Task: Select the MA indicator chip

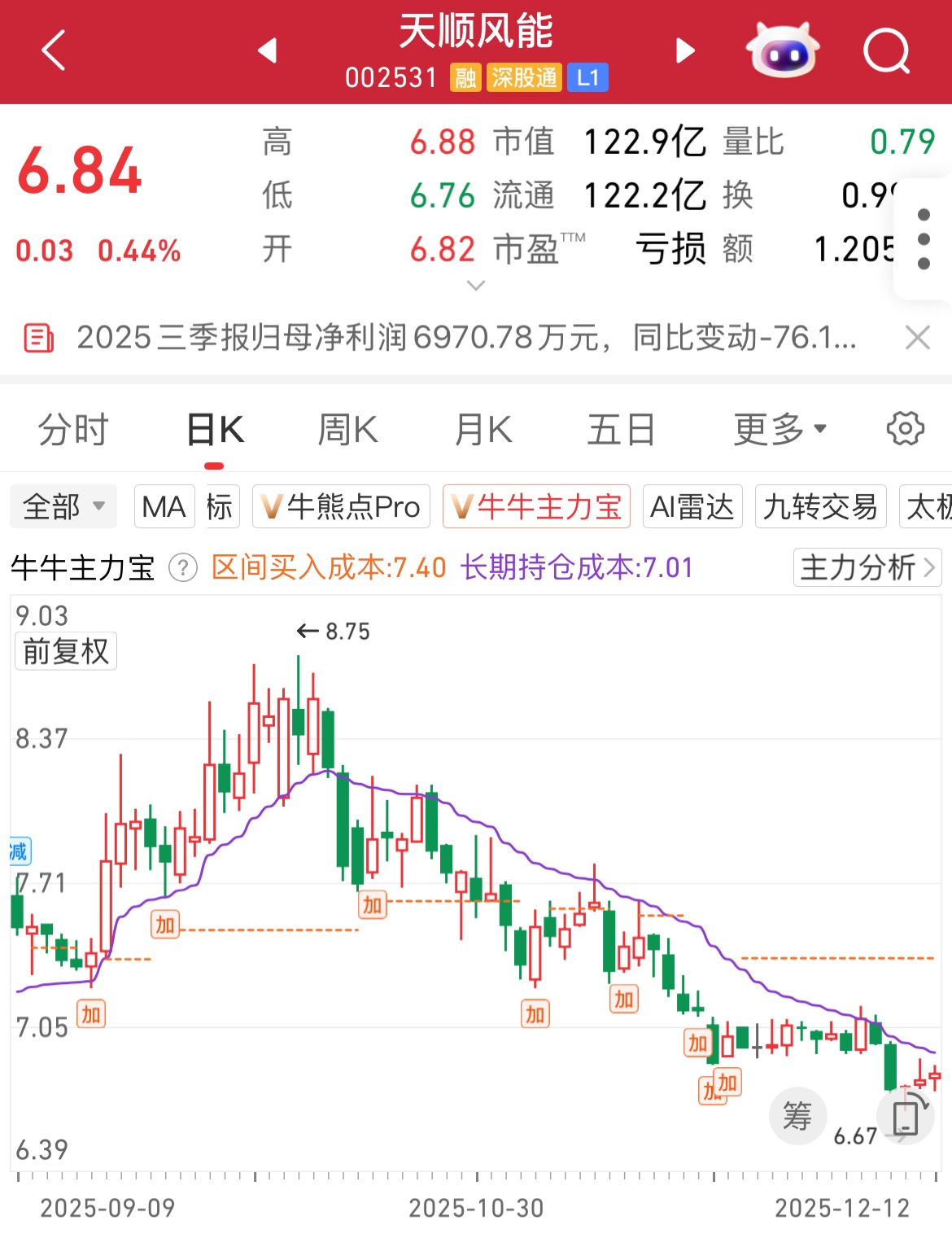Action: (164, 506)
